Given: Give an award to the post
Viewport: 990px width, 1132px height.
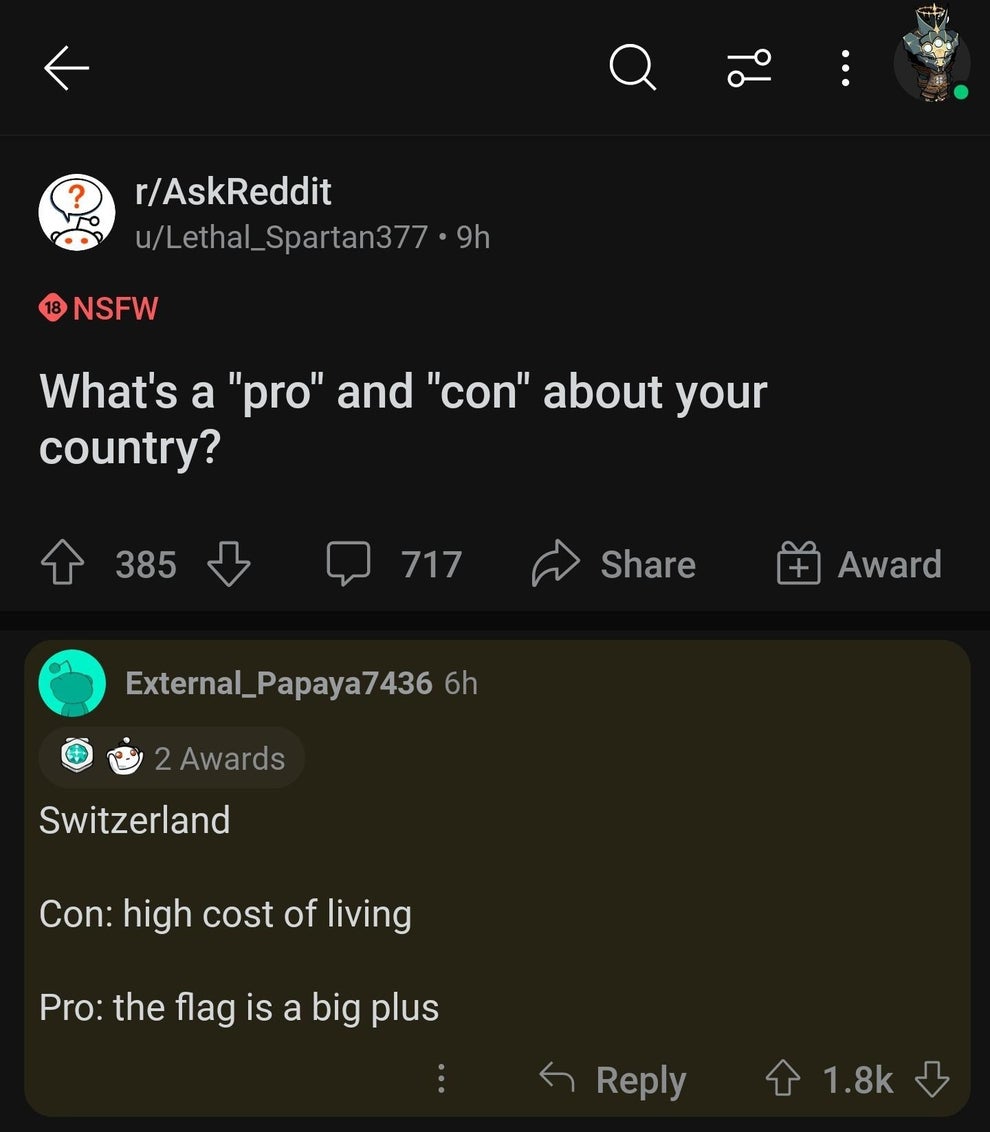Looking at the screenshot, I should click(x=860, y=564).
